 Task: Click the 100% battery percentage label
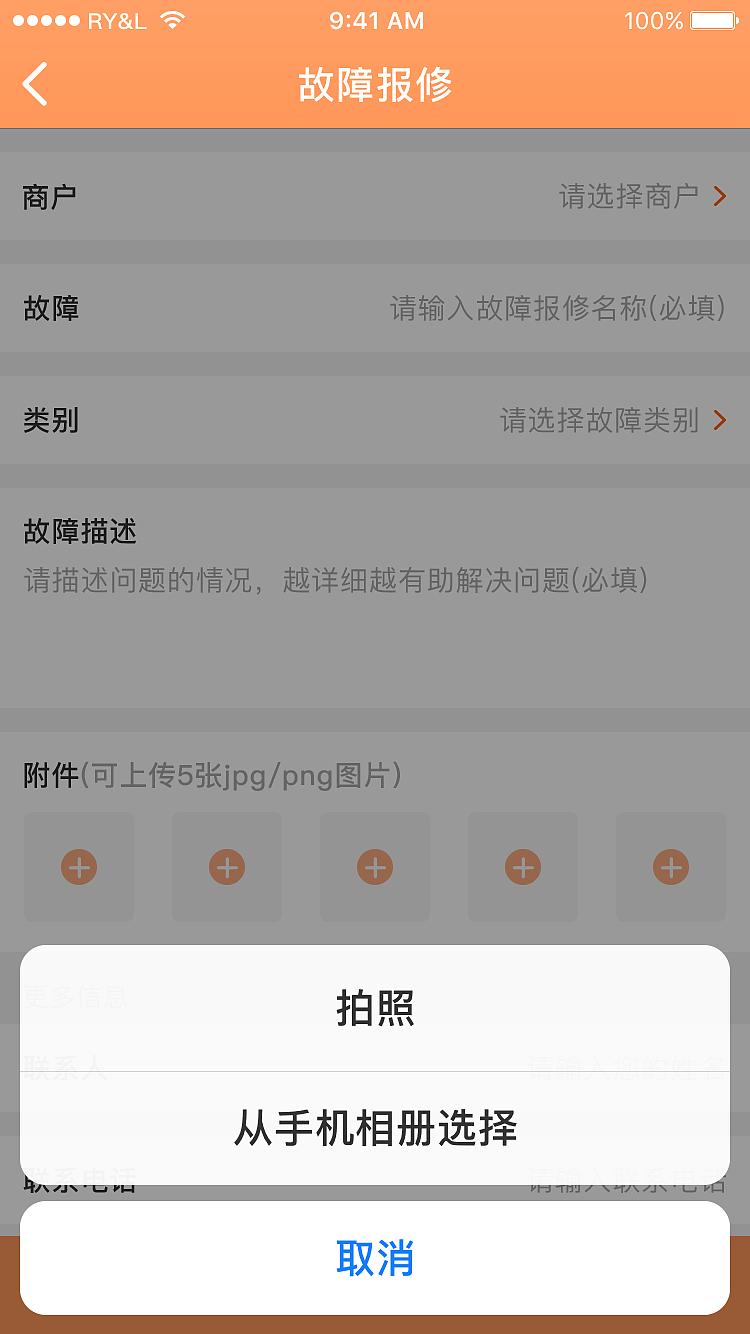pos(655,20)
